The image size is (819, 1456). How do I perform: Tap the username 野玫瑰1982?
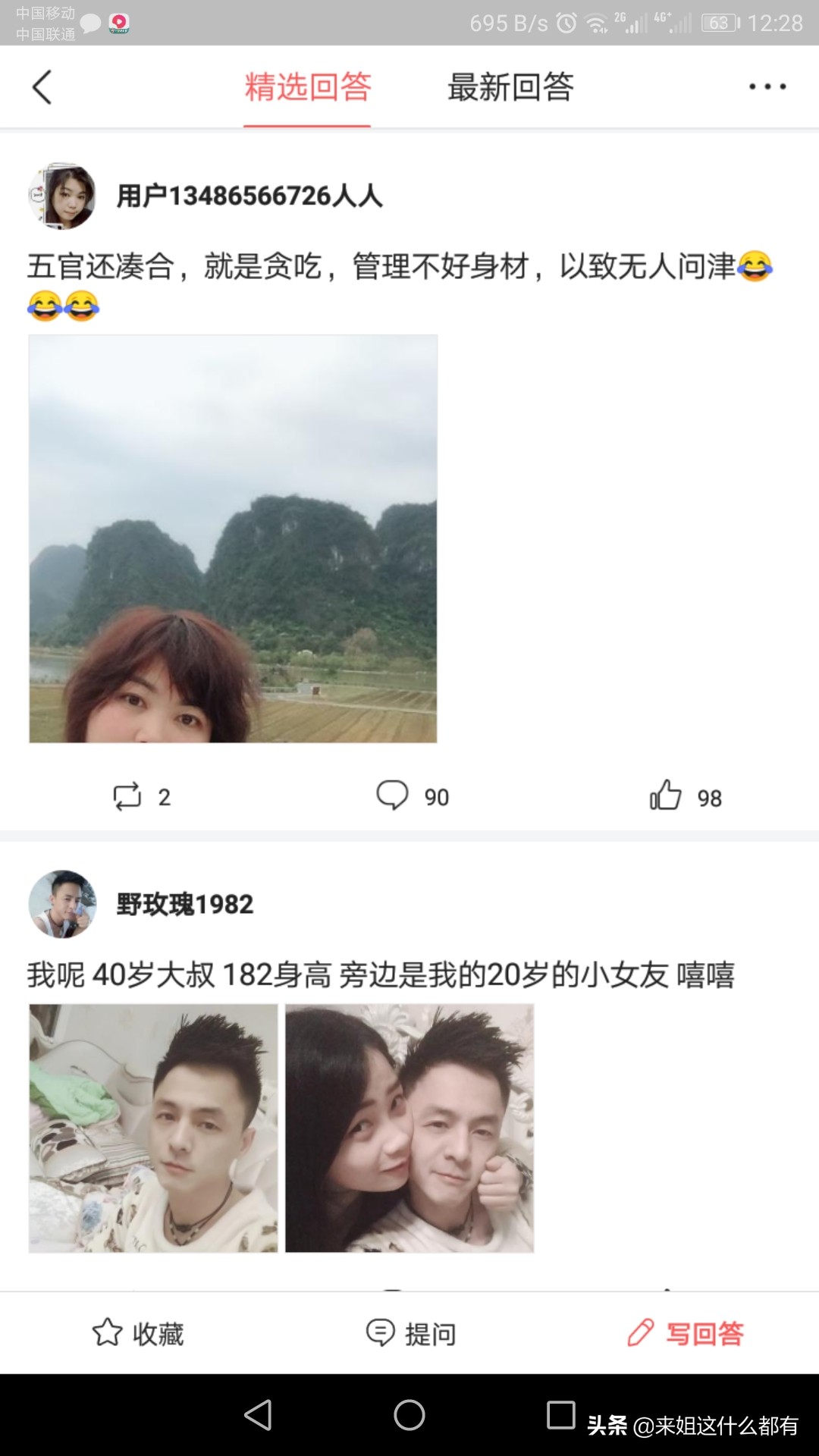pos(185,904)
